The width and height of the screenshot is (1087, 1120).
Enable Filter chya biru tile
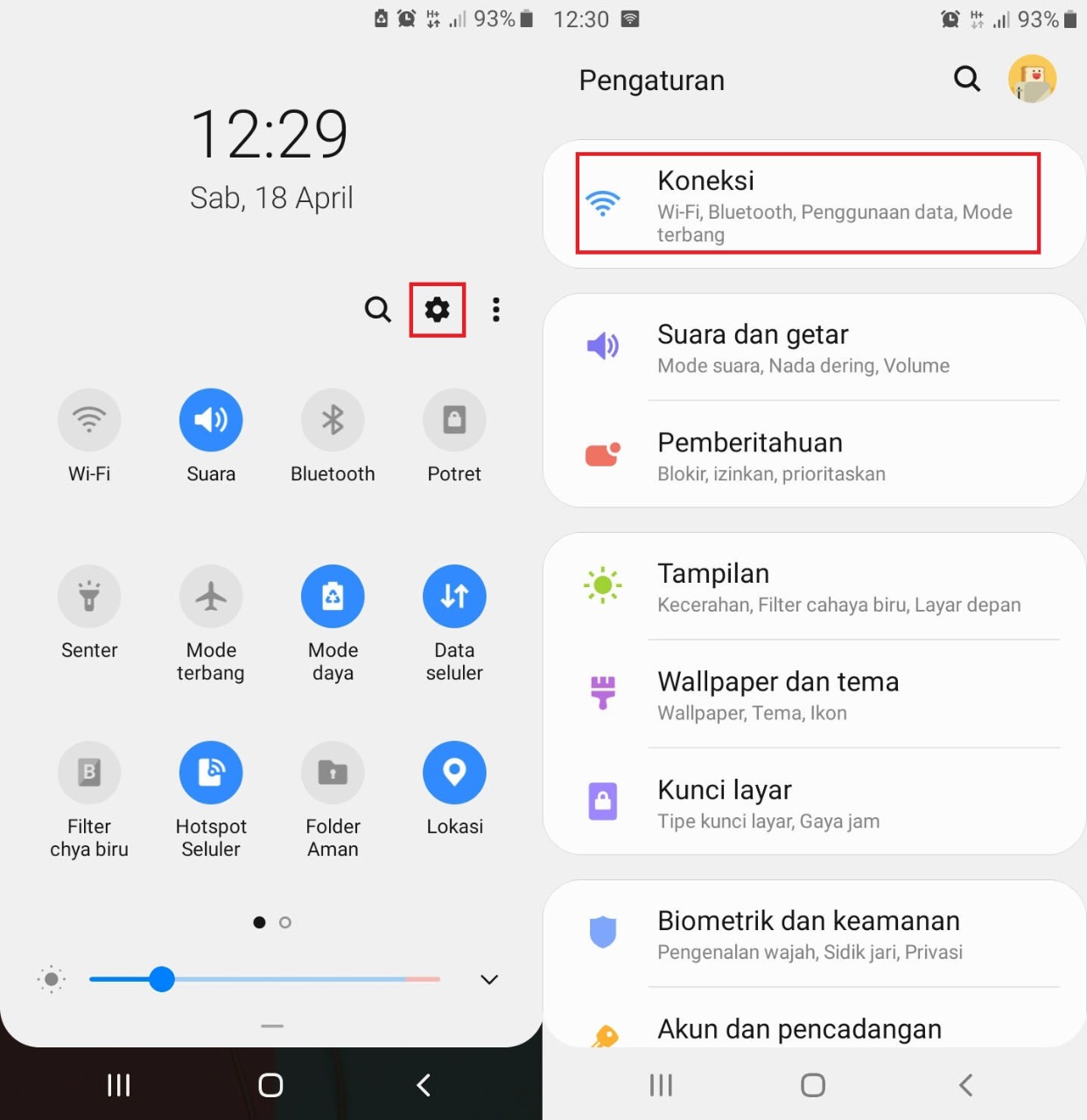89,773
